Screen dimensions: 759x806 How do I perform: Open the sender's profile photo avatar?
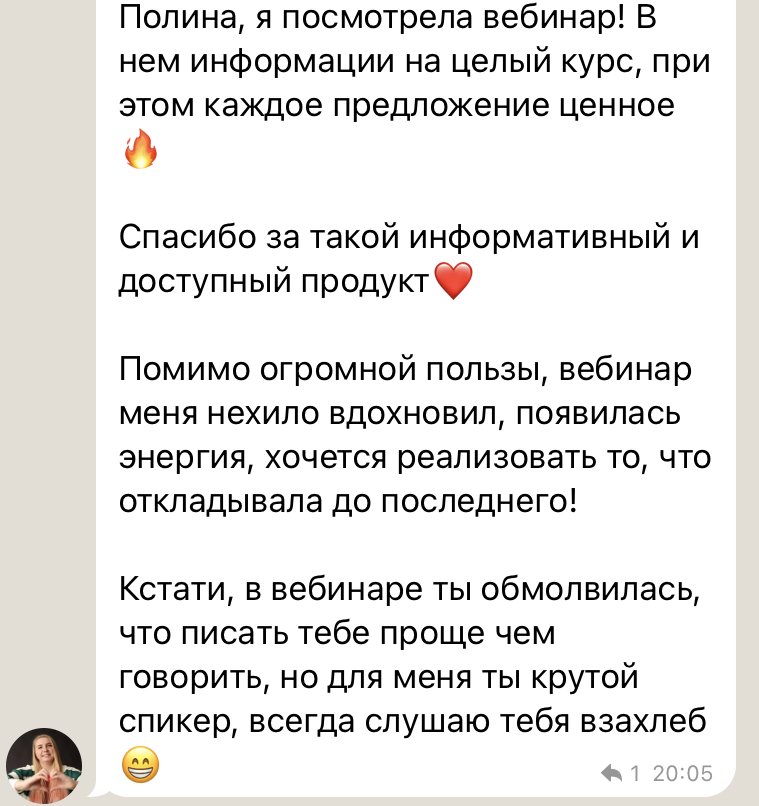coord(44,765)
